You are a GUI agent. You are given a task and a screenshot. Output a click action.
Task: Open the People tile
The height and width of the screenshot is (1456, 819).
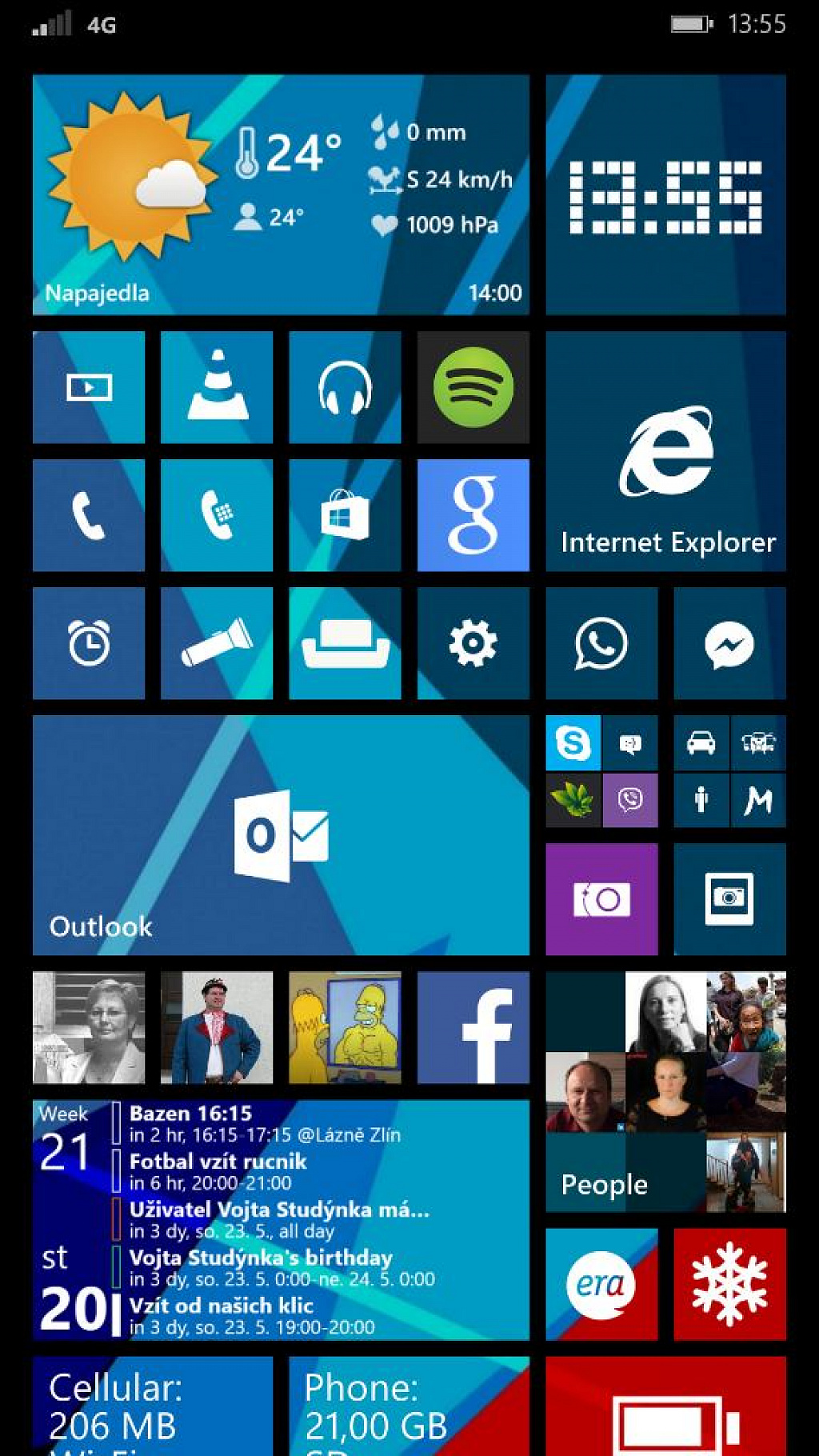point(665,1092)
